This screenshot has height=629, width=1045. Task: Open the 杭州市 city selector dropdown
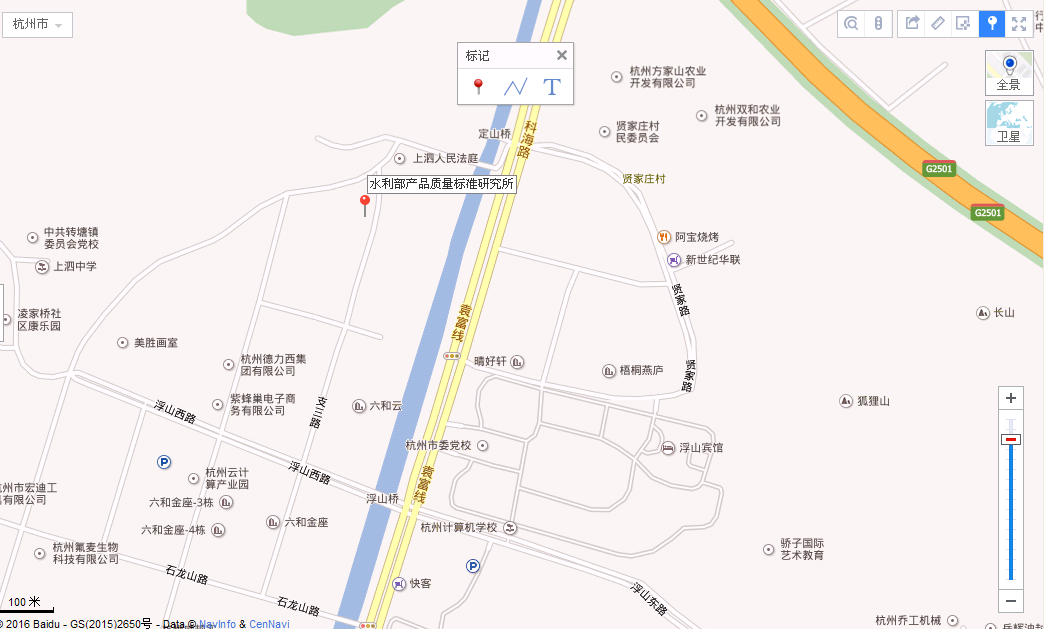[x=37, y=24]
